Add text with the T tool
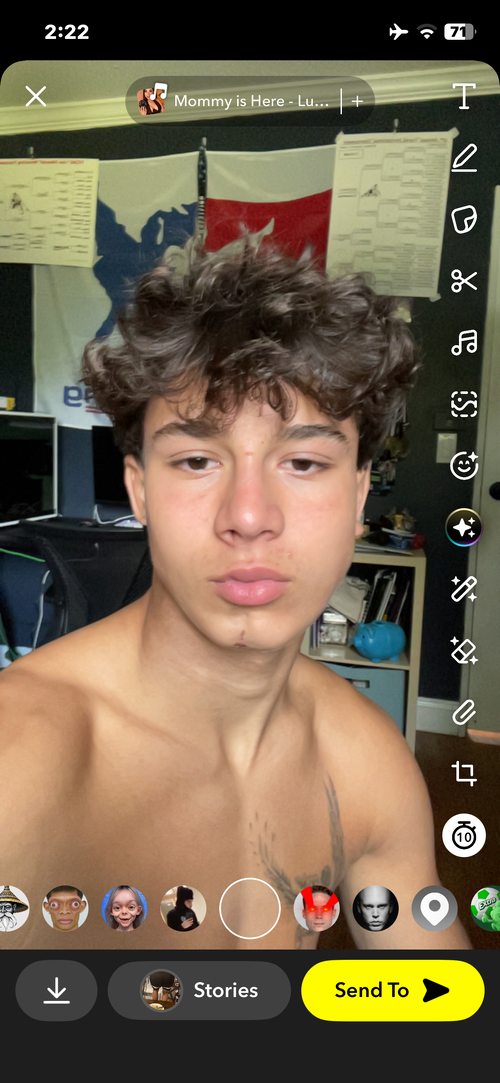The image size is (500, 1083). click(464, 96)
